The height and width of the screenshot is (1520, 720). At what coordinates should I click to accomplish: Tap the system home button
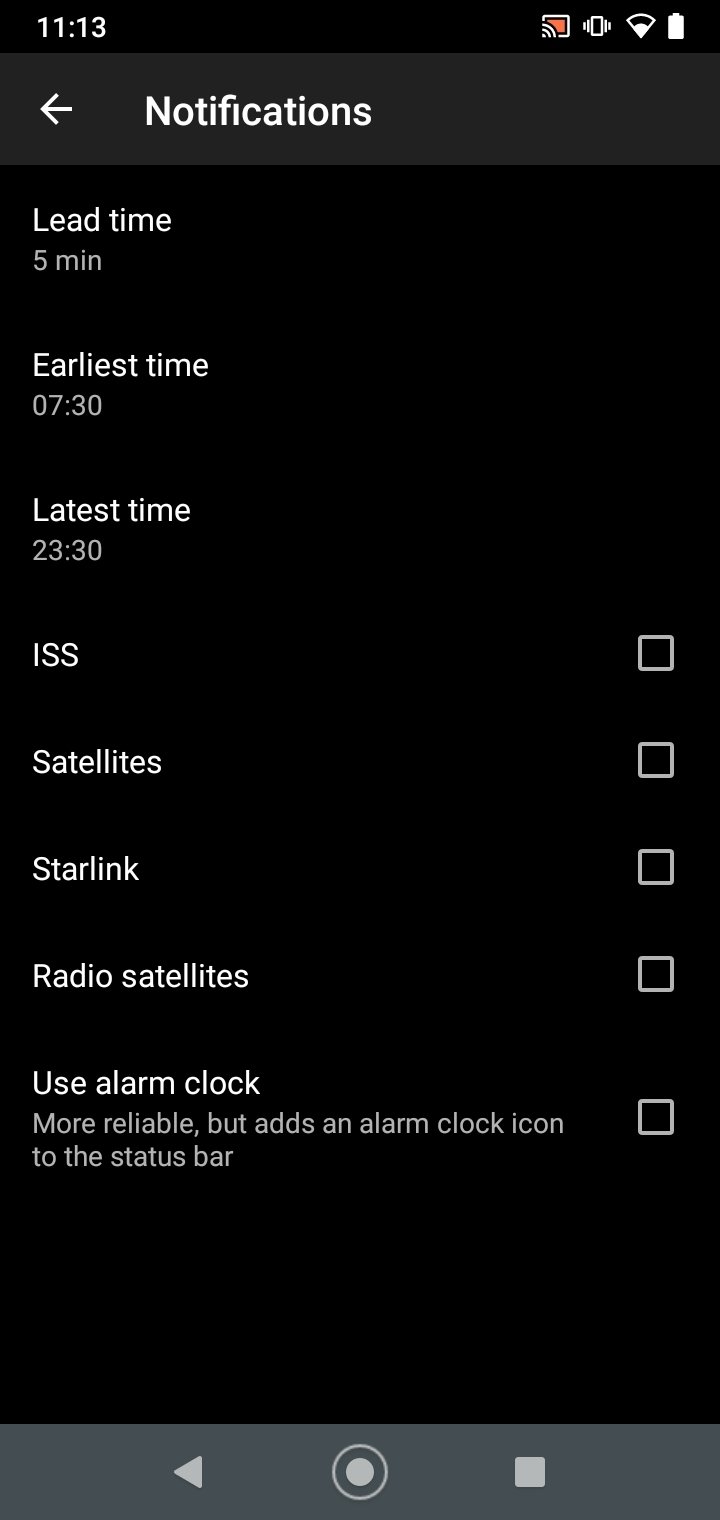coord(360,1472)
